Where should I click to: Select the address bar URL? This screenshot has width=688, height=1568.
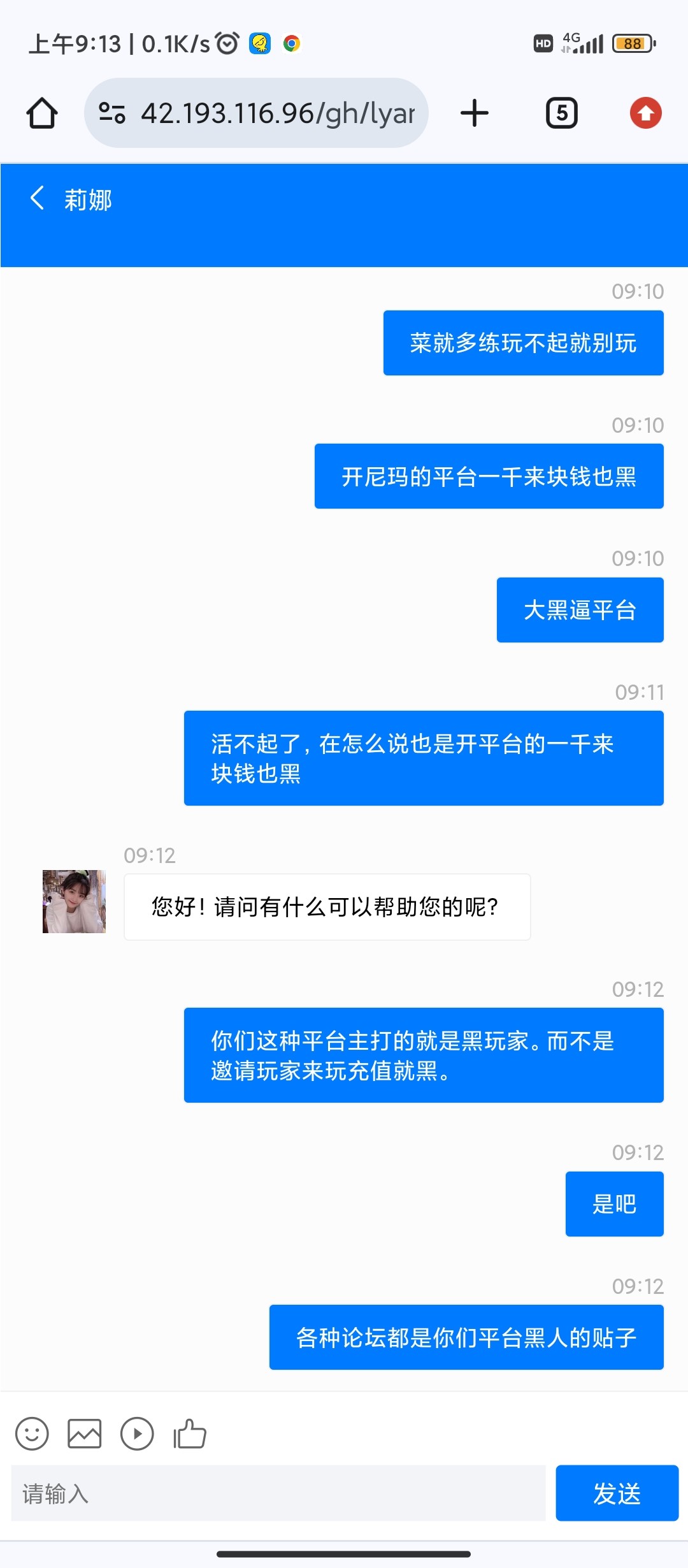[277, 113]
